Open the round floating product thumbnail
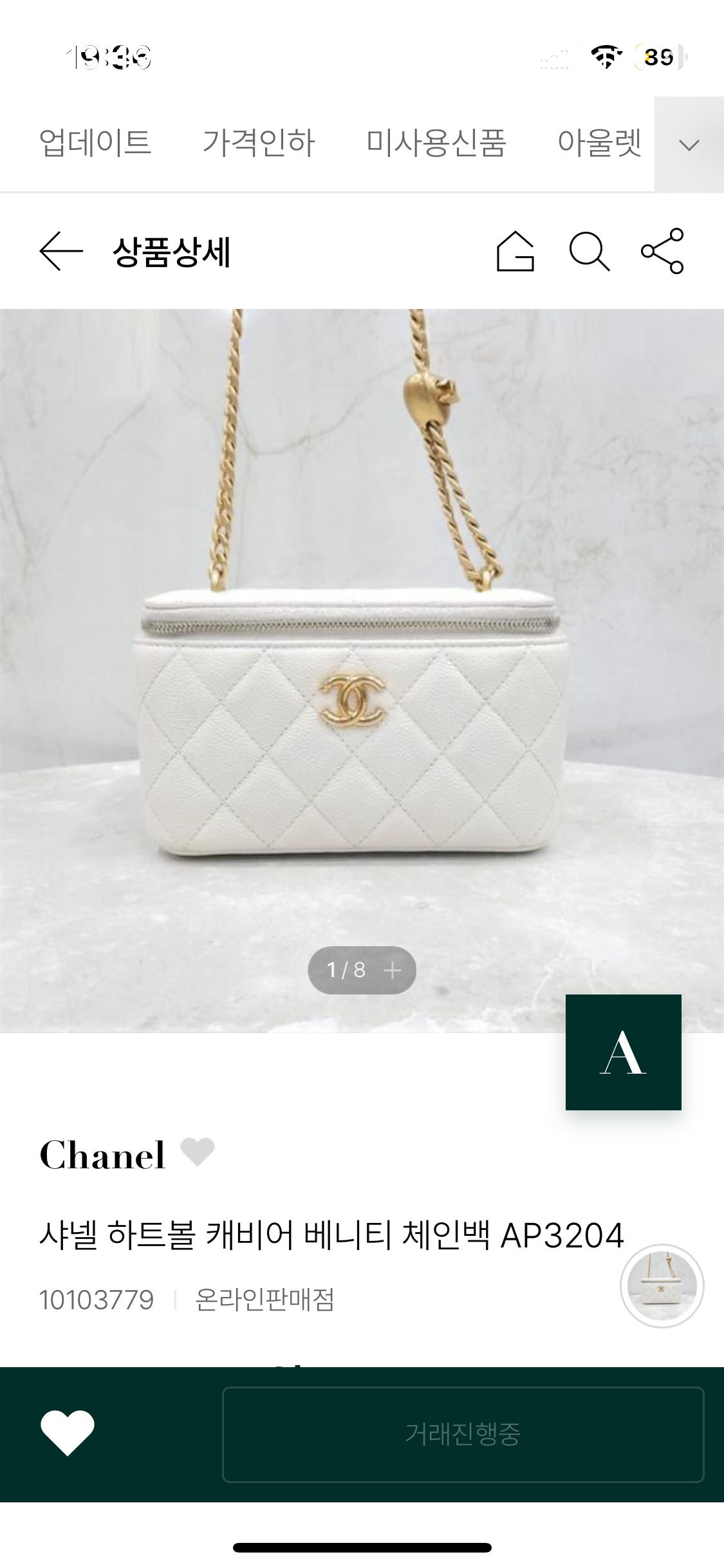The image size is (724, 1568). [662, 1286]
